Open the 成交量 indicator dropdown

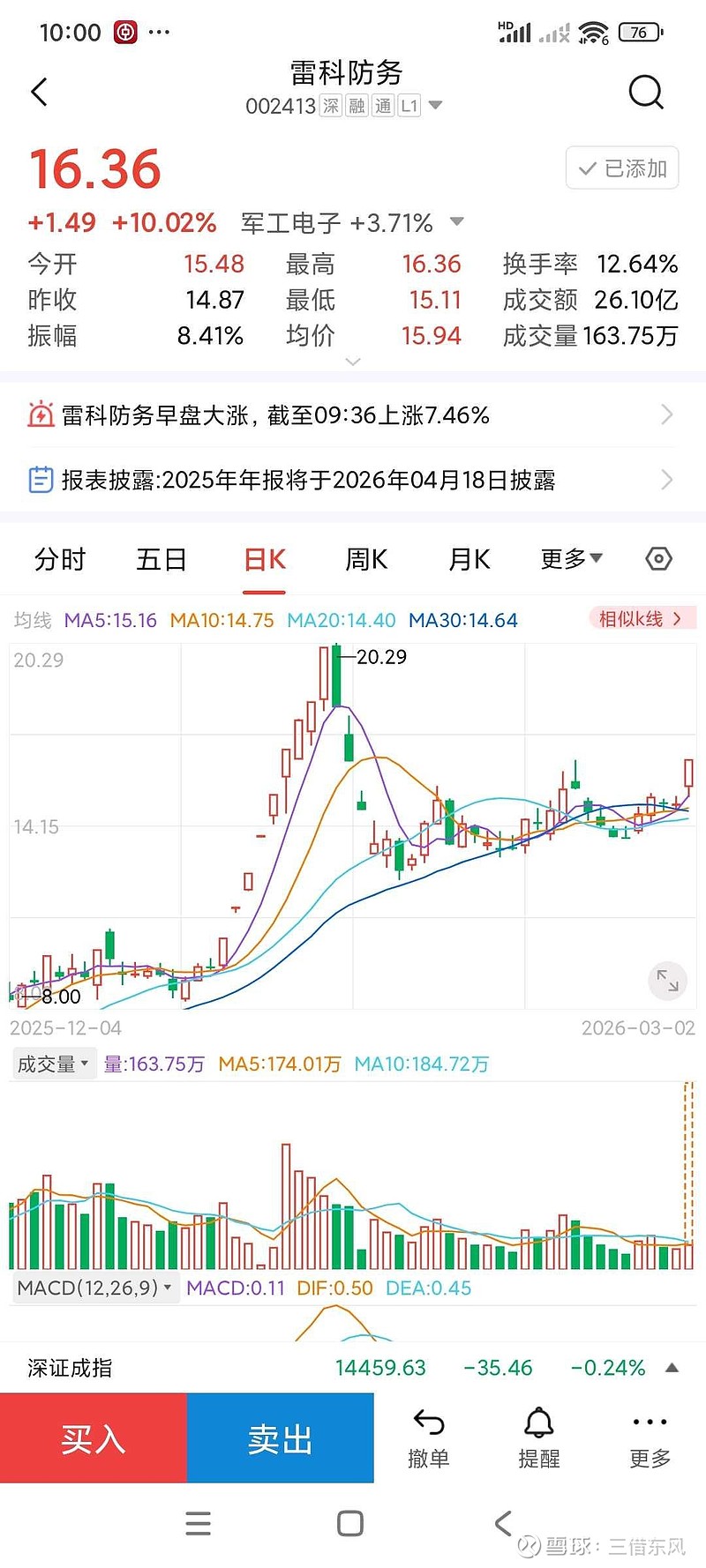click(x=53, y=1064)
